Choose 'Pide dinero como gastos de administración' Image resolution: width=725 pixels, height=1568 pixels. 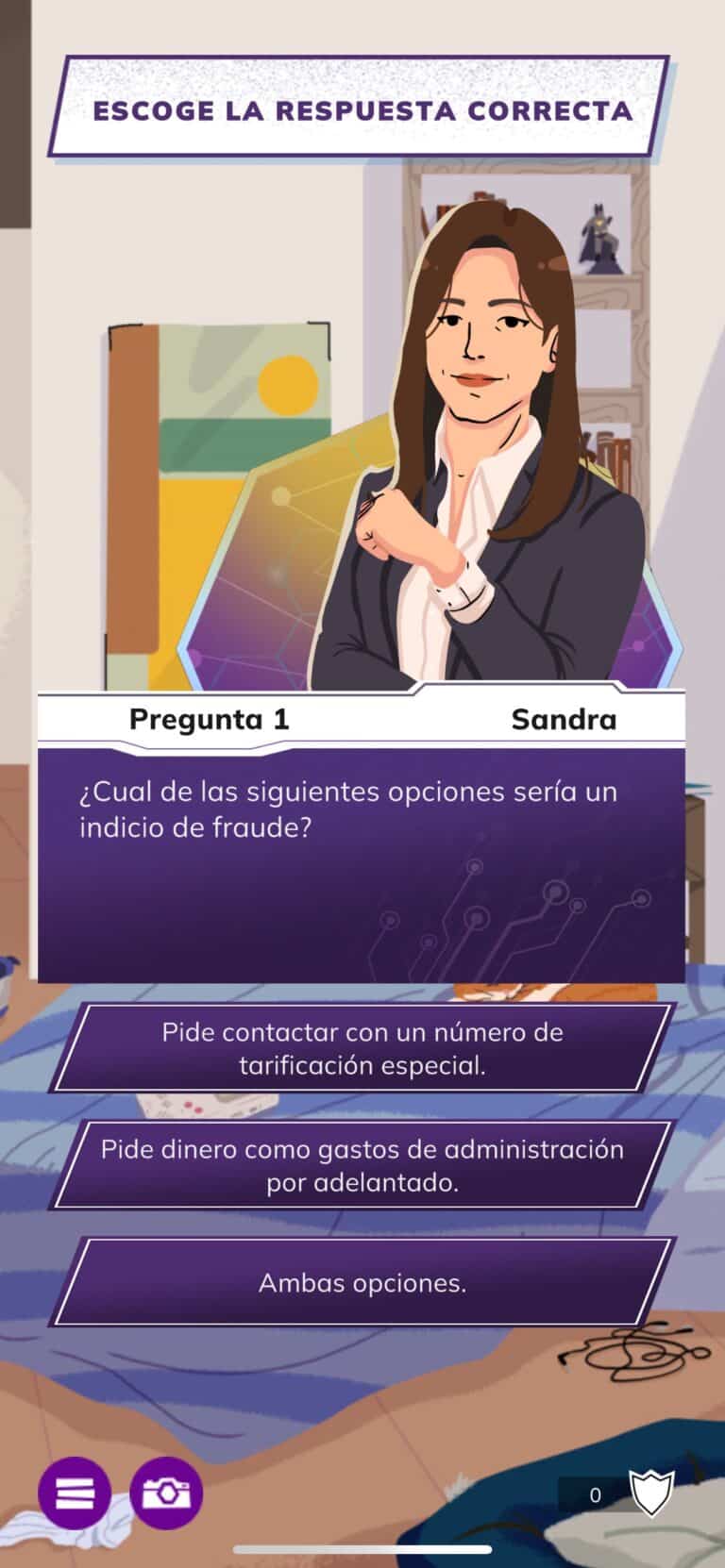pyautogui.click(x=362, y=1165)
